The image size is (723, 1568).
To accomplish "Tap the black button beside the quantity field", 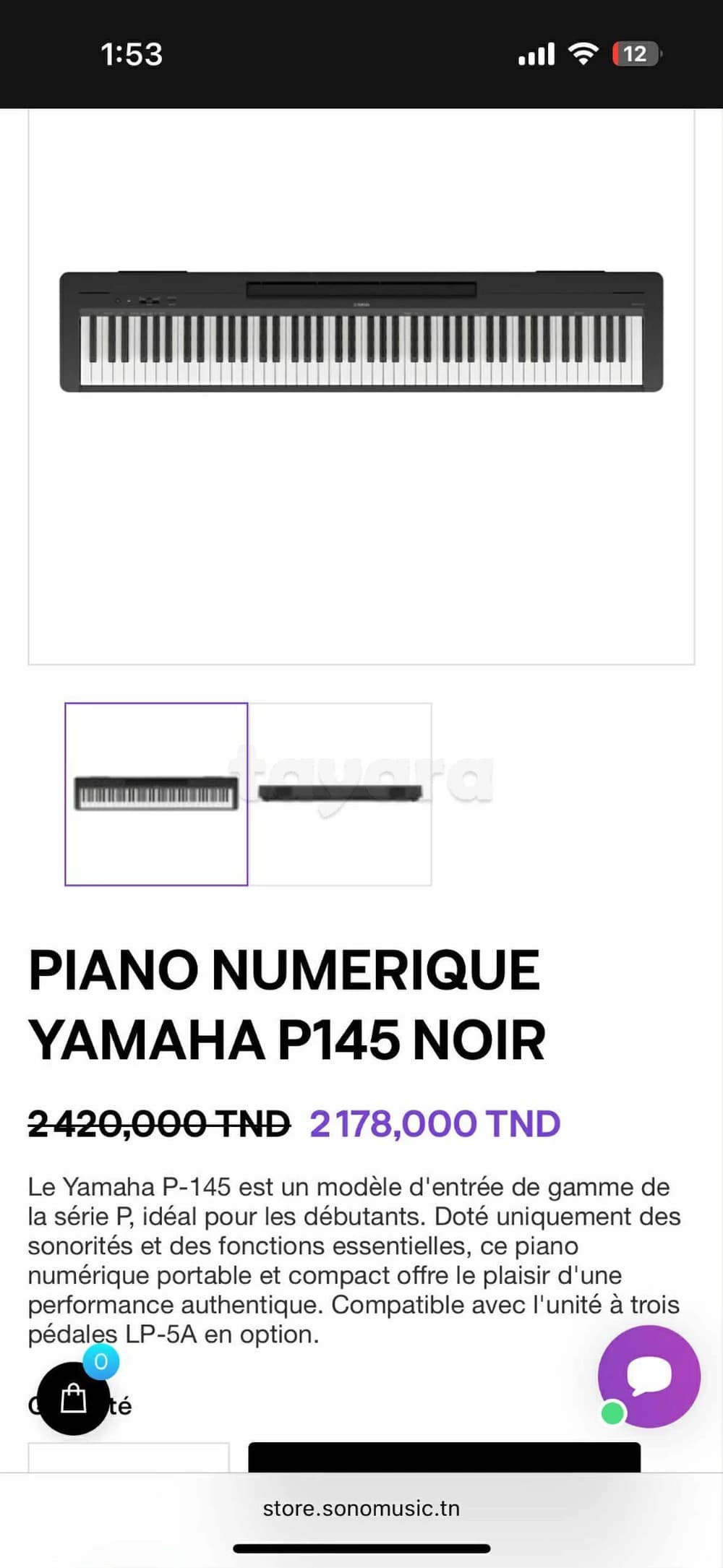I will pos(444,1457).
